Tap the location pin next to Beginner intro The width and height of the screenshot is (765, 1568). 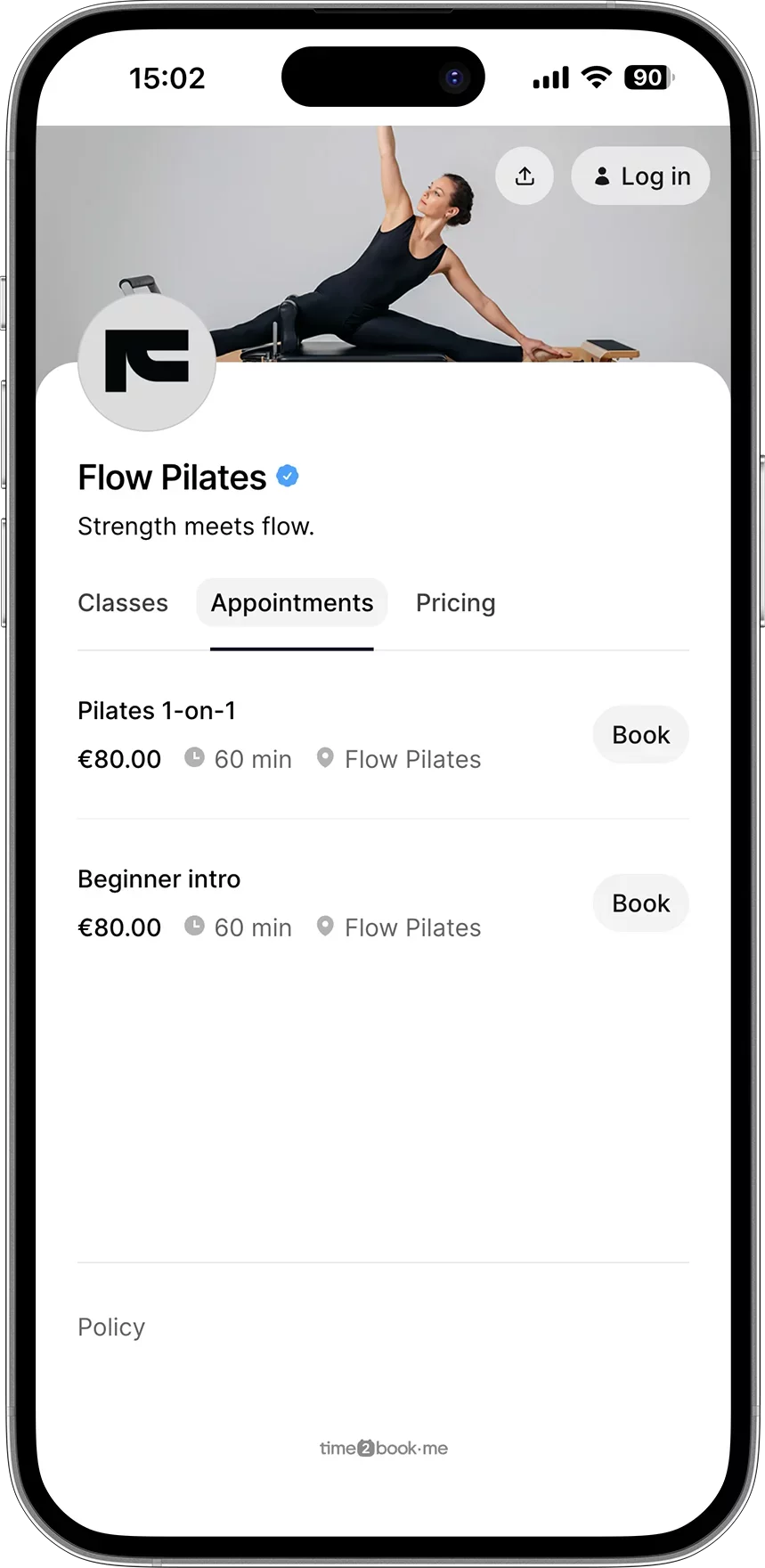pos(325,926)
